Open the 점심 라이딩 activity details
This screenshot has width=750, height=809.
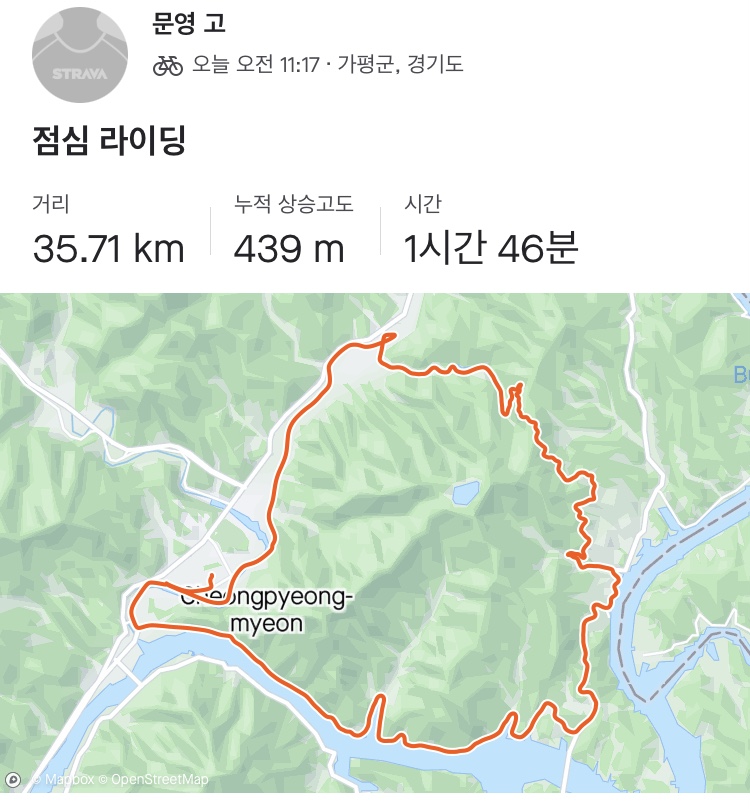(110, 142)
